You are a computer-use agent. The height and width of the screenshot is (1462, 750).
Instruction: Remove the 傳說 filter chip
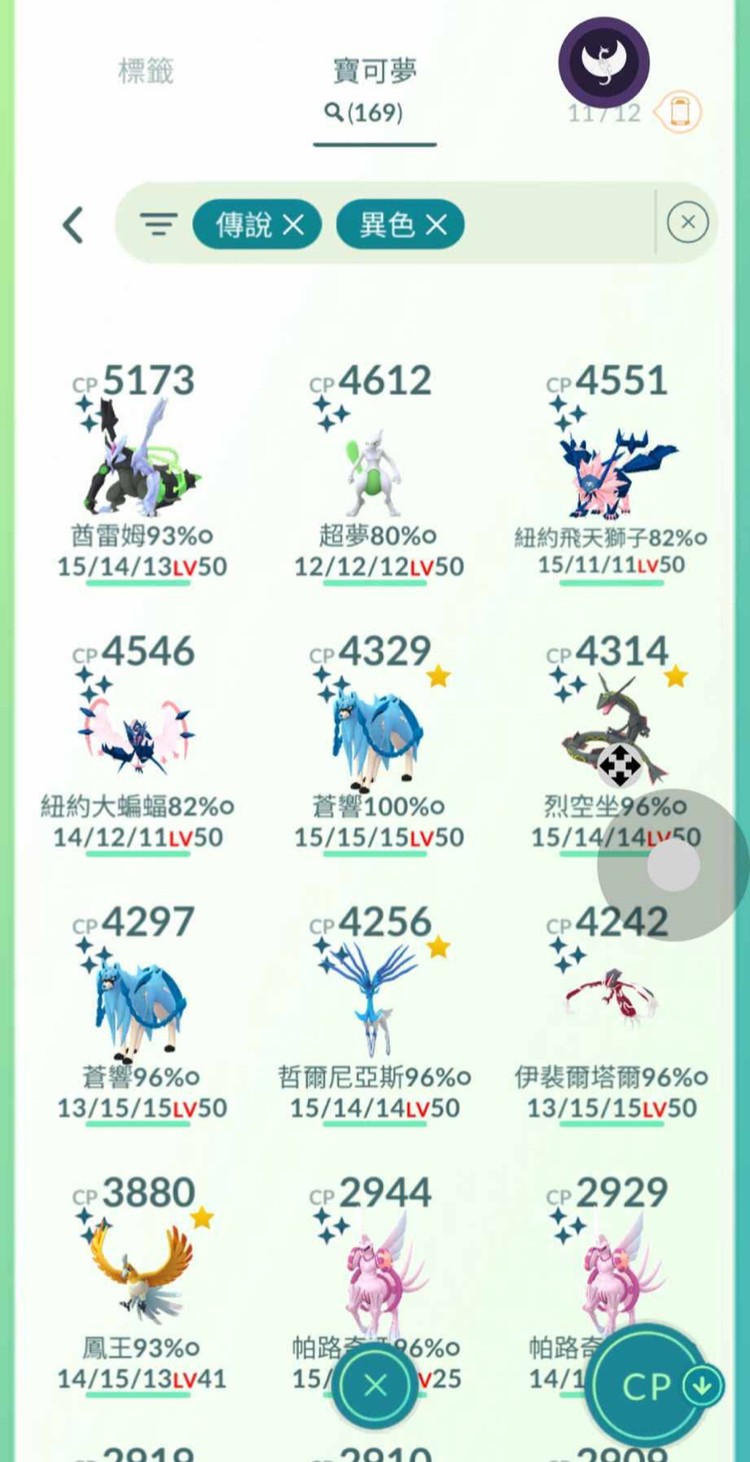coord(293,225)
